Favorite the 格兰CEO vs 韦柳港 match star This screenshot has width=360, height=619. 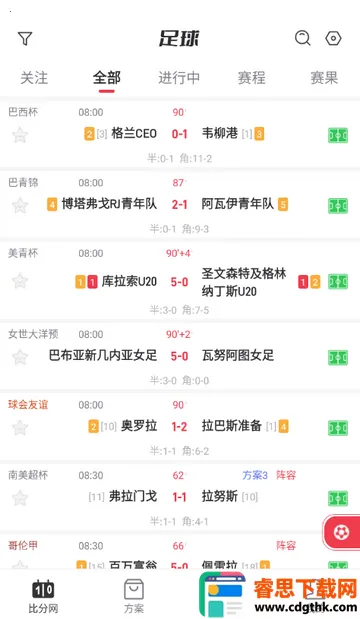point(20,135)
